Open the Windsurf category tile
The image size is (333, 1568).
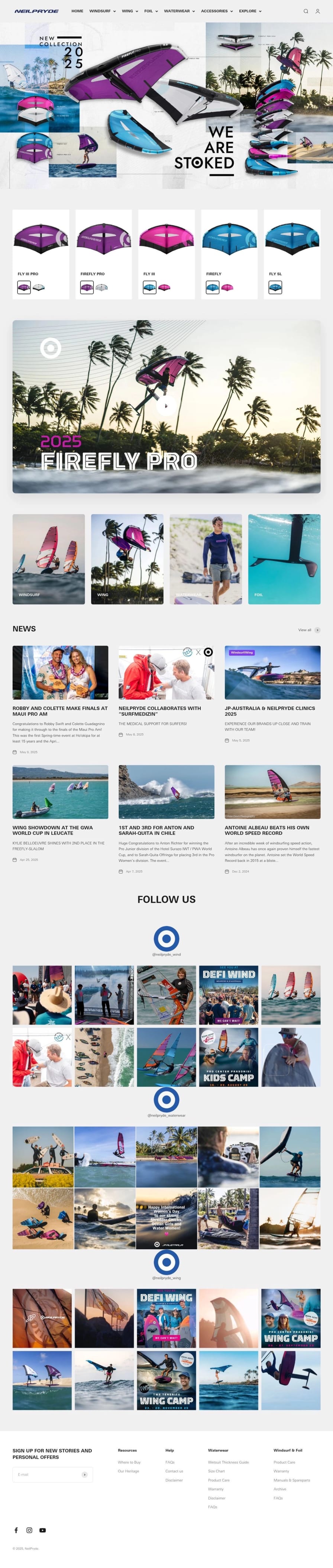tap(49, 559)
